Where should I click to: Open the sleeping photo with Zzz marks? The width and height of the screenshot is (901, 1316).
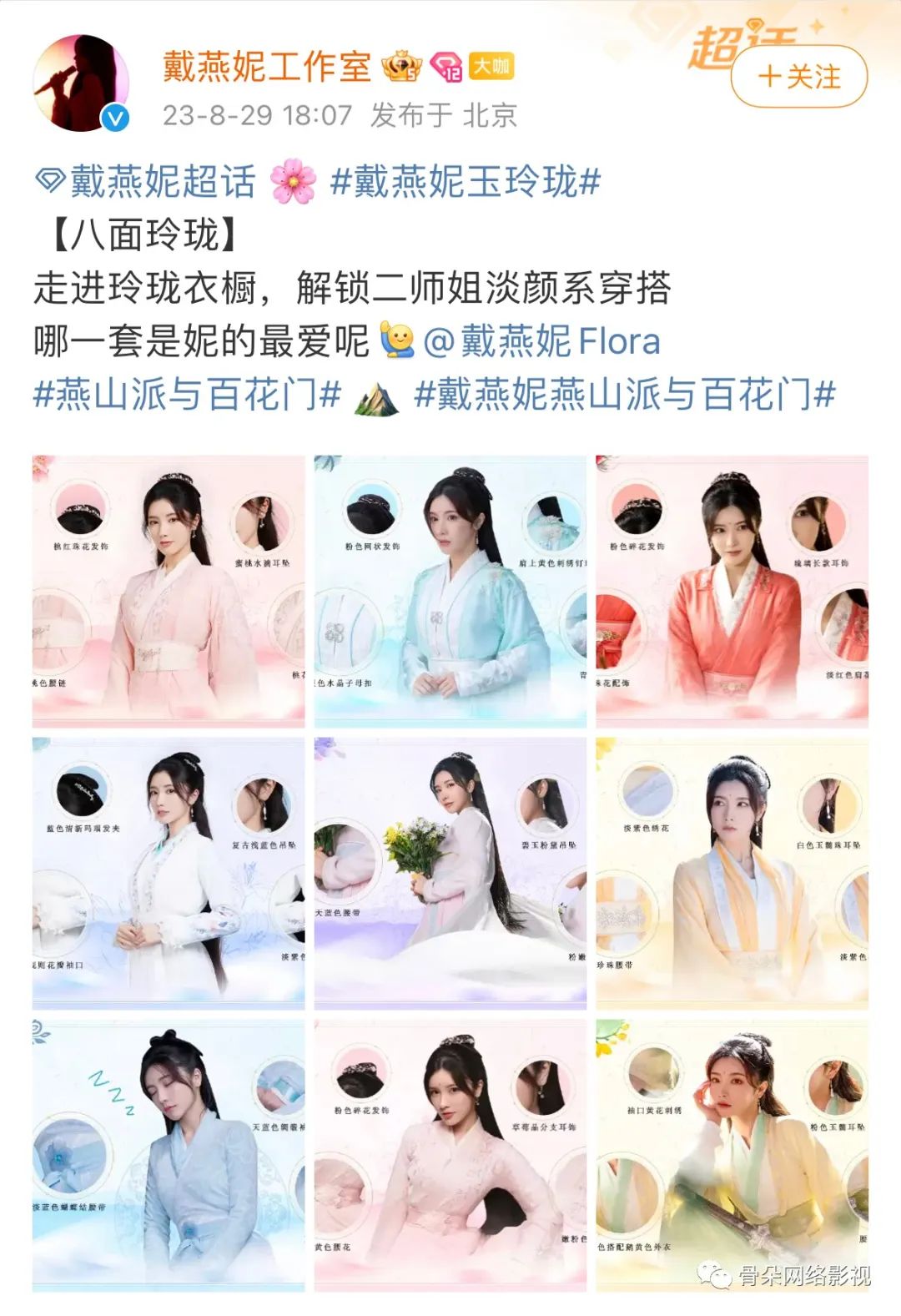click(x=169, y=1154)
